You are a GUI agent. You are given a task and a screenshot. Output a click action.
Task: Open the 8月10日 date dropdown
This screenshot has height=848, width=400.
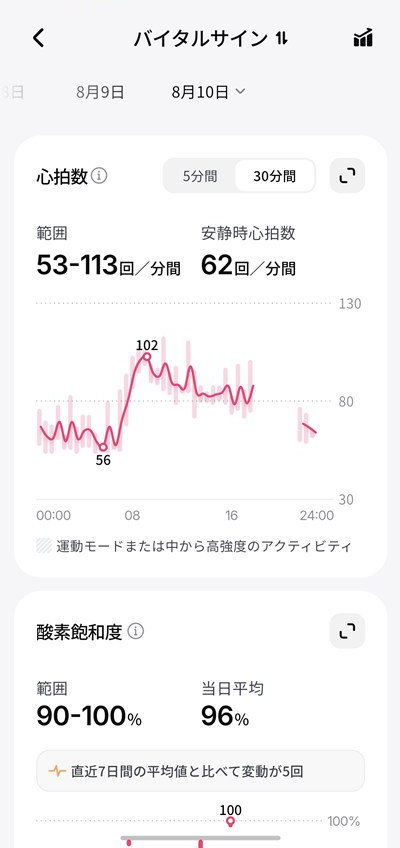[x=208, y=92]
